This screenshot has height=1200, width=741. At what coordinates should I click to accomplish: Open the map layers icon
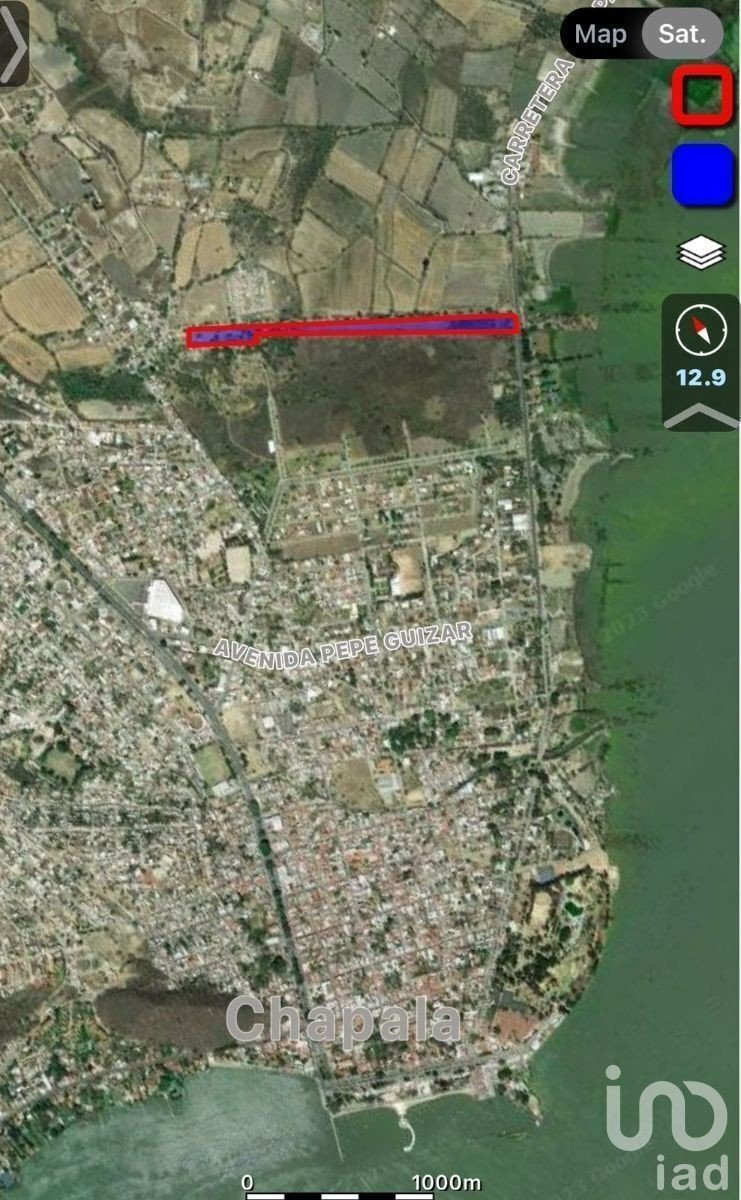(702, 252)
